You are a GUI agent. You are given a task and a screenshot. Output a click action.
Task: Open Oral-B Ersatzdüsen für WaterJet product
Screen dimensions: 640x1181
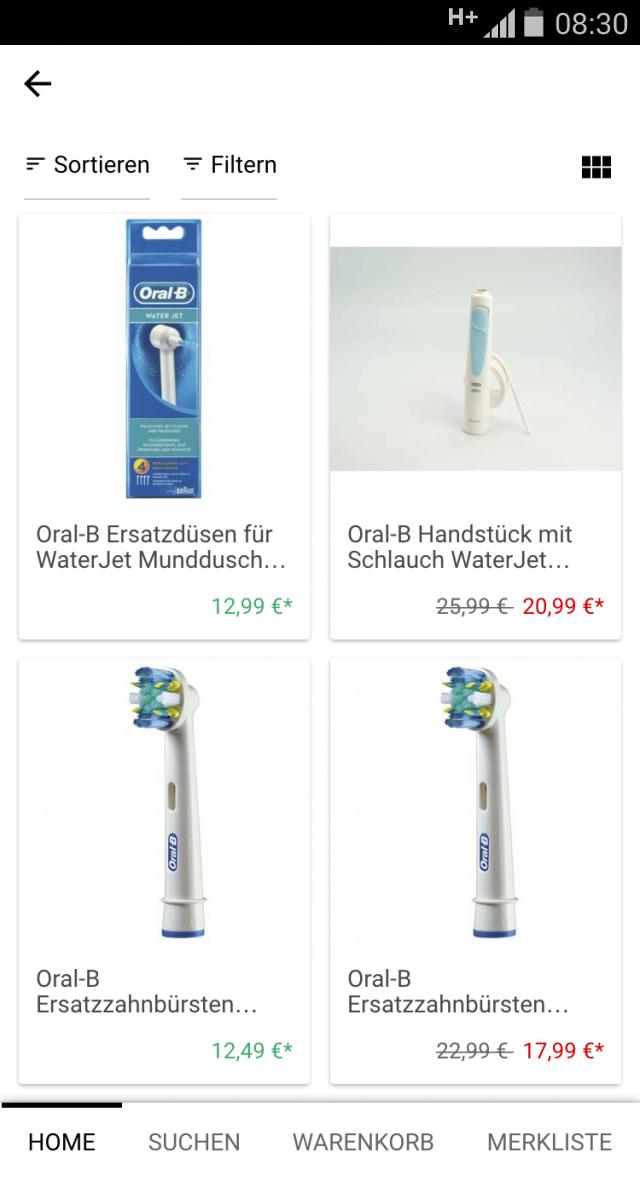click(x=164, y=425)
